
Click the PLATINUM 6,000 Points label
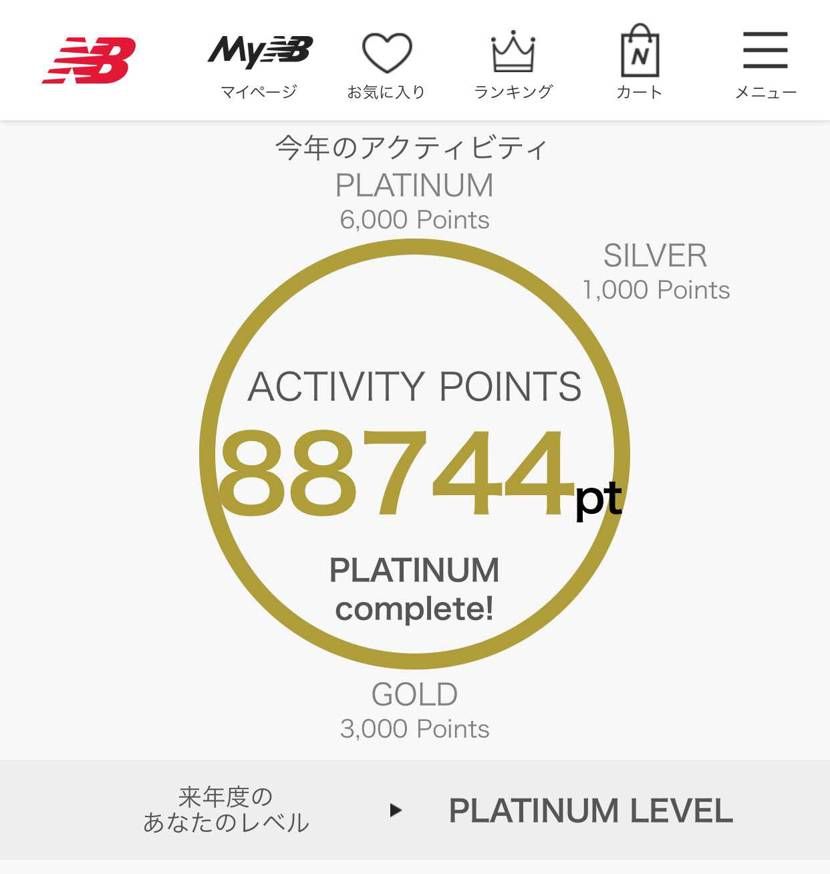(x=413, y=200)
